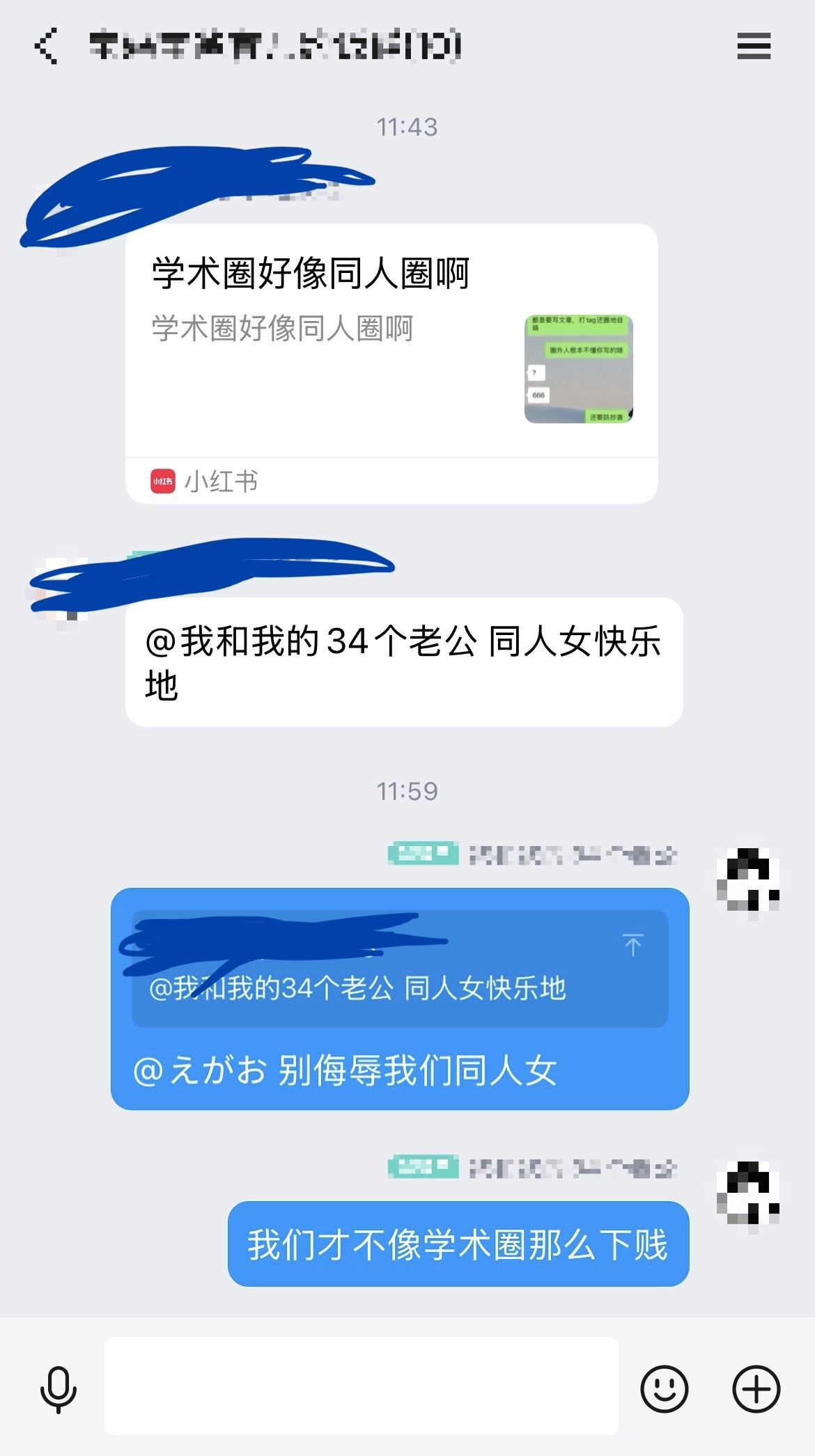Go back to the chat list
Screen dimensions: 815x1456
click(x=46, y=46)
